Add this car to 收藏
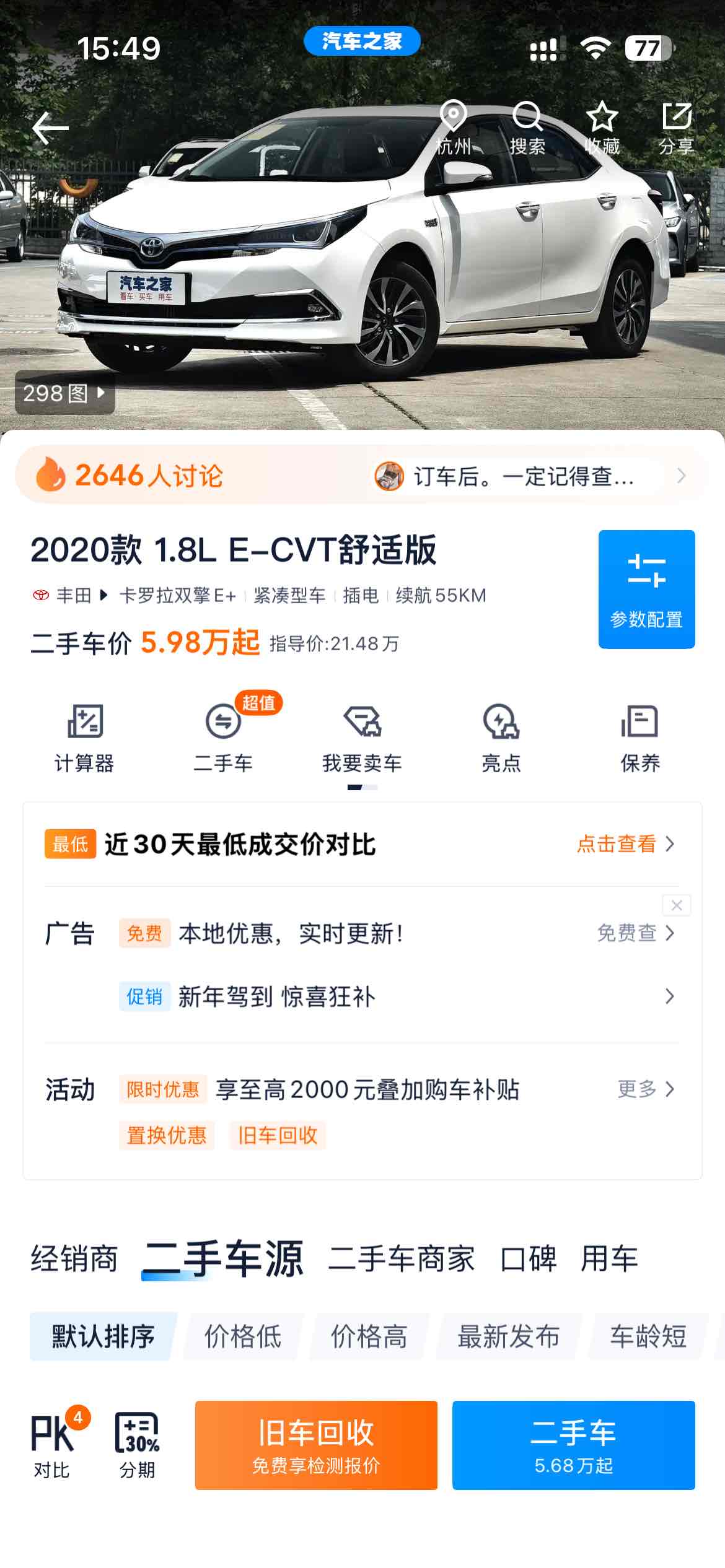The image size is (725, 1568). (602, 128)
